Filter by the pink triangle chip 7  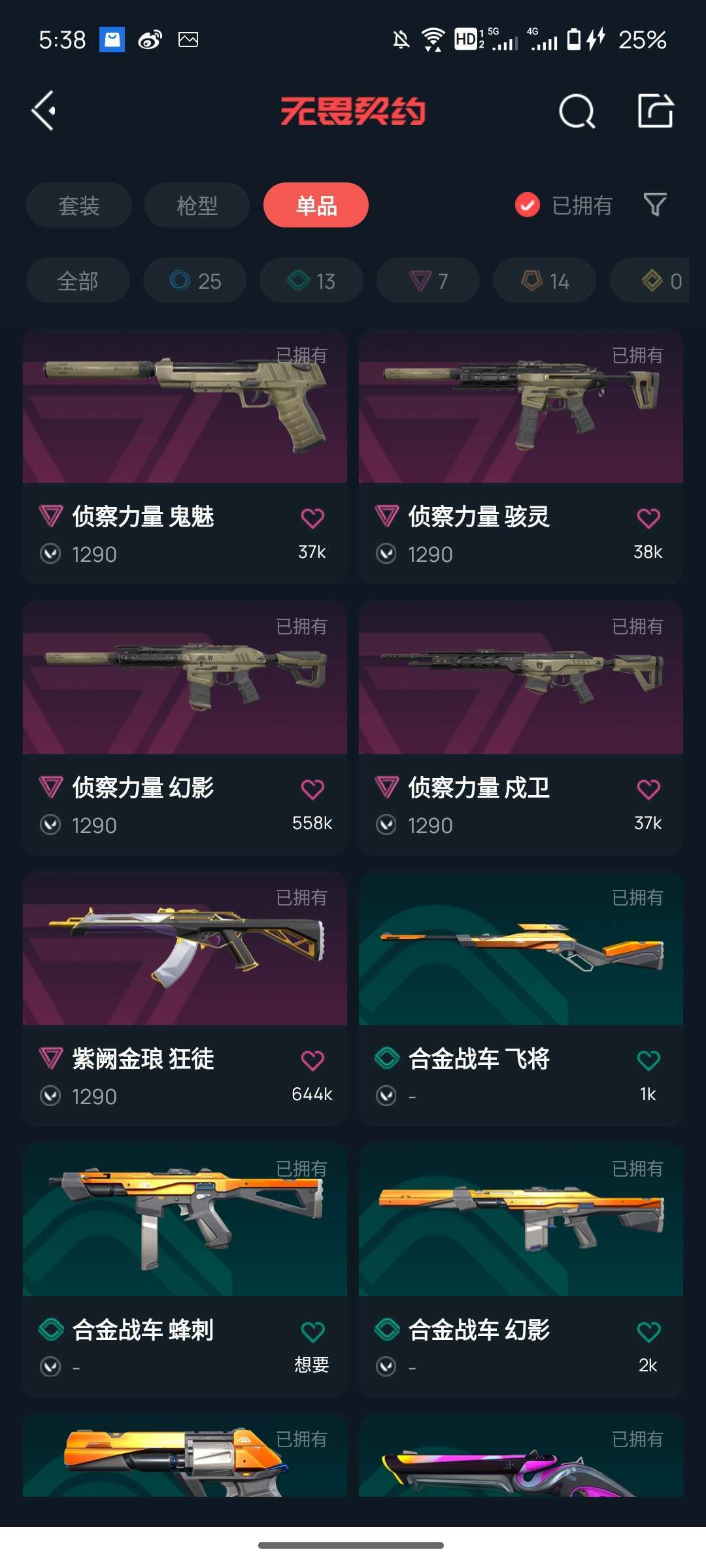pos(428,281)
